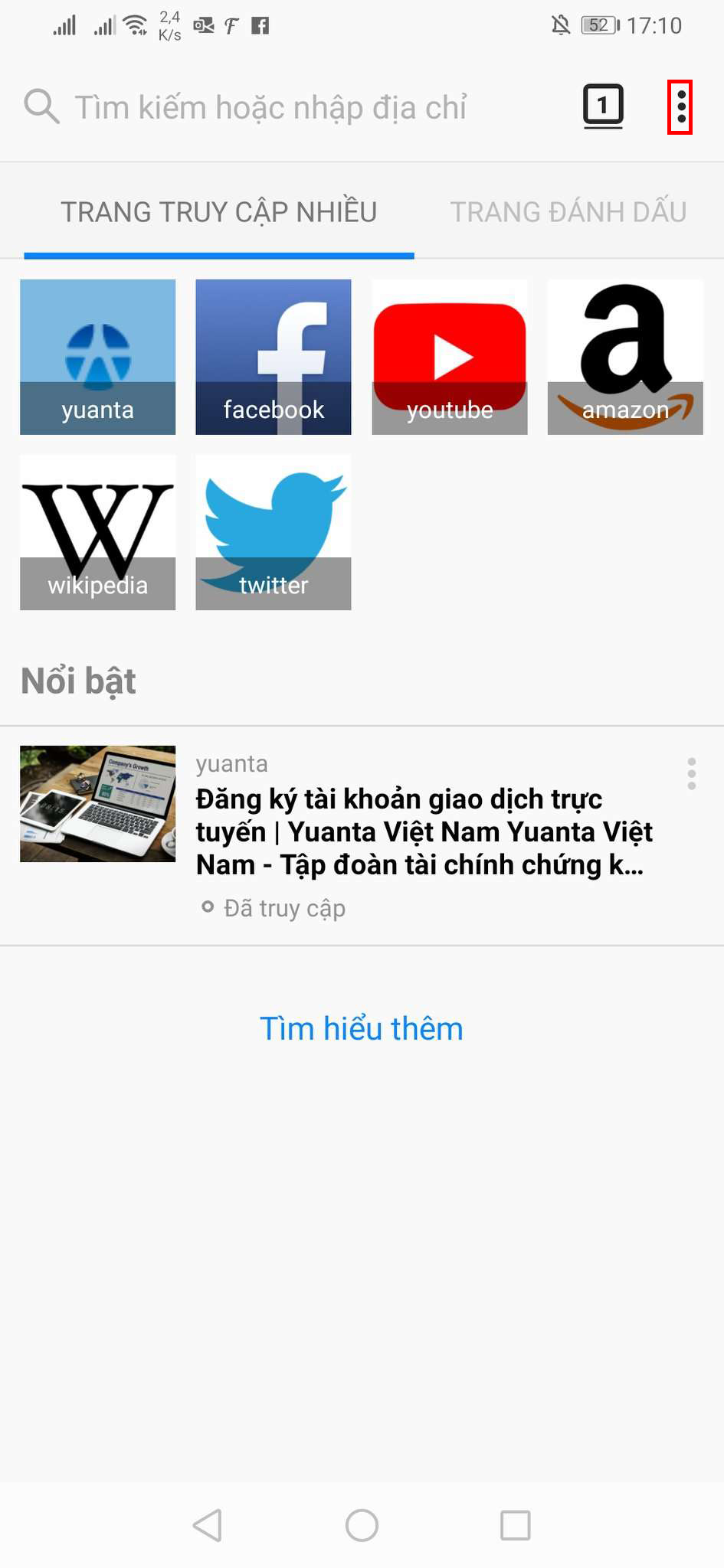Open the twitter top site tile
This screenshot has width=724, height=1568.
coord(274,532)
